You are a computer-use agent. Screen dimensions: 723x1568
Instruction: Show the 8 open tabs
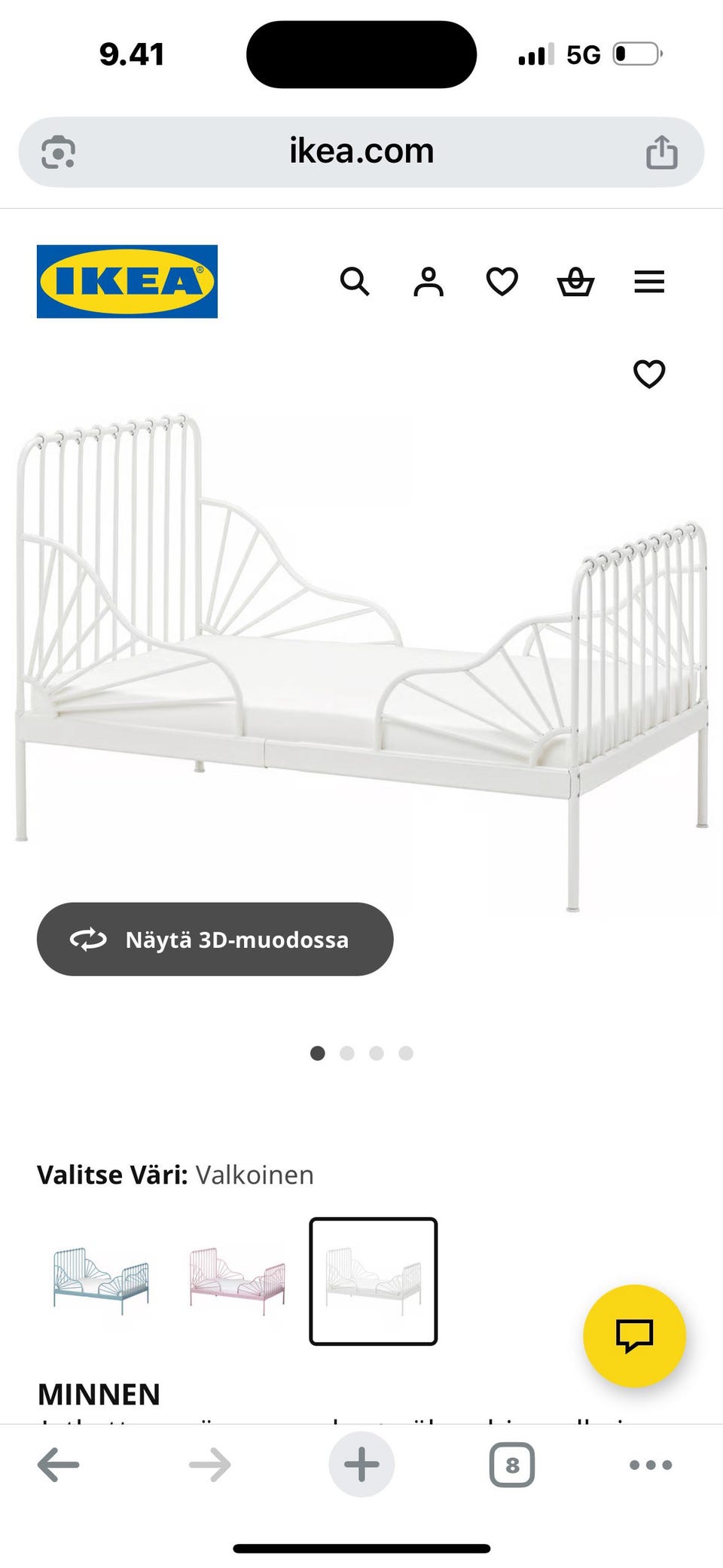click(512, 1465)
